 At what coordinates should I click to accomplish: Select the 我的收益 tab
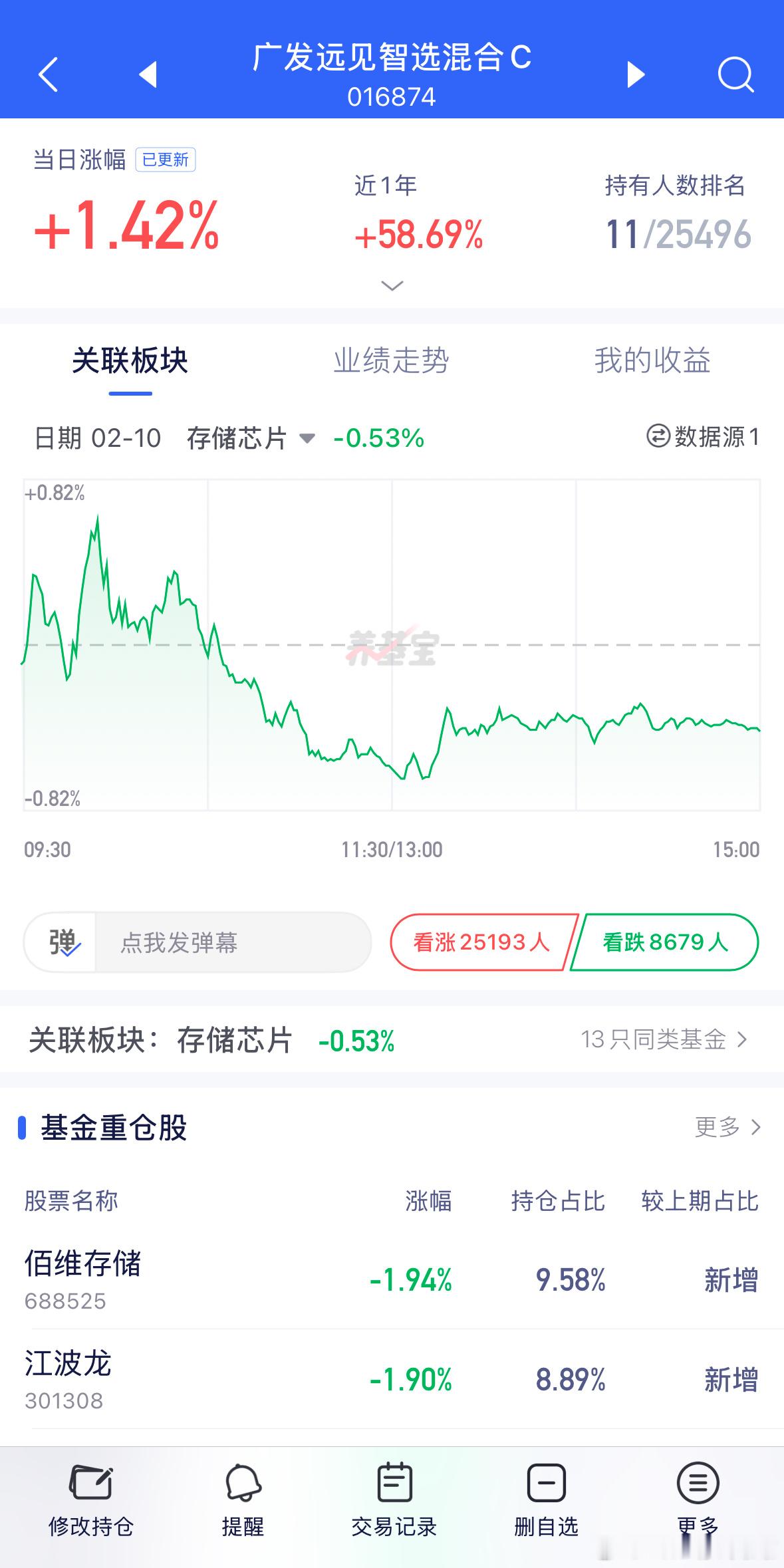pyautogui.click(x=652, y=361)
